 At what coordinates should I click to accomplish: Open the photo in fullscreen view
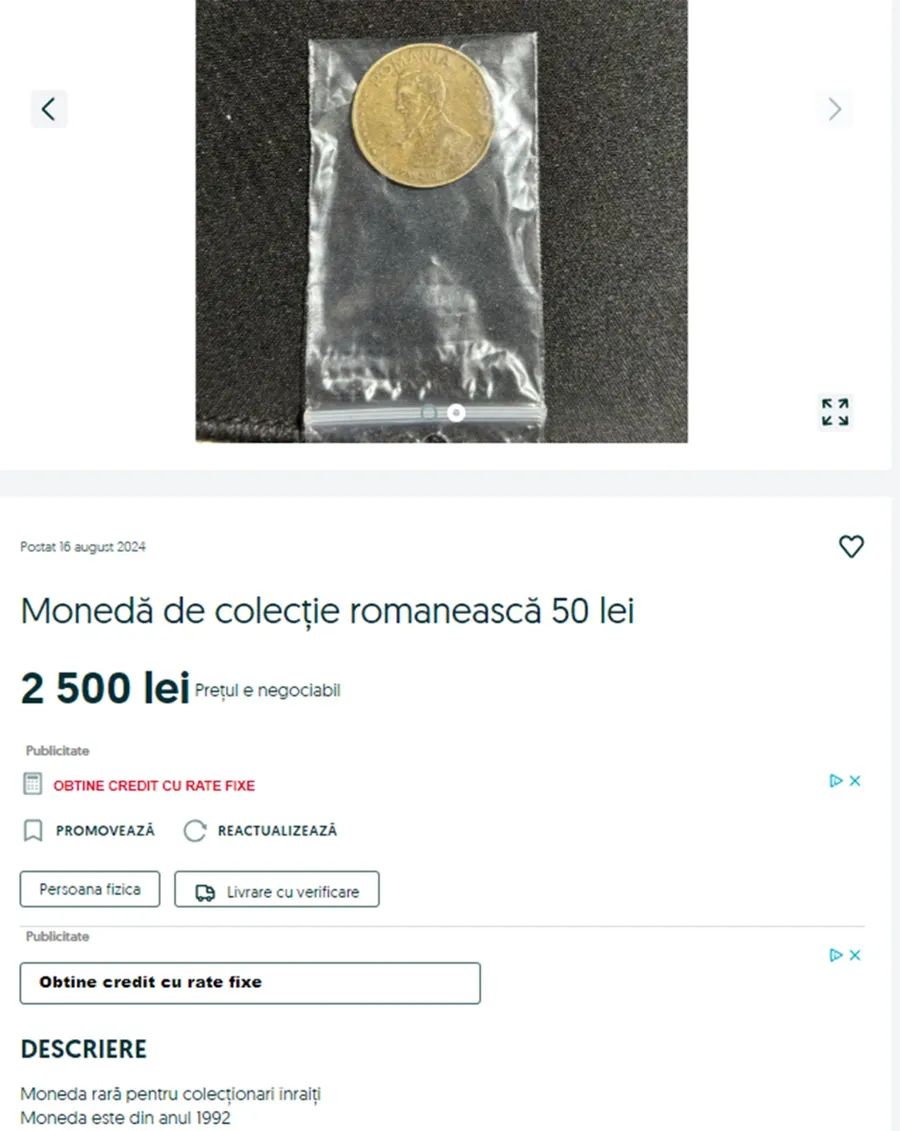[835, 412]
